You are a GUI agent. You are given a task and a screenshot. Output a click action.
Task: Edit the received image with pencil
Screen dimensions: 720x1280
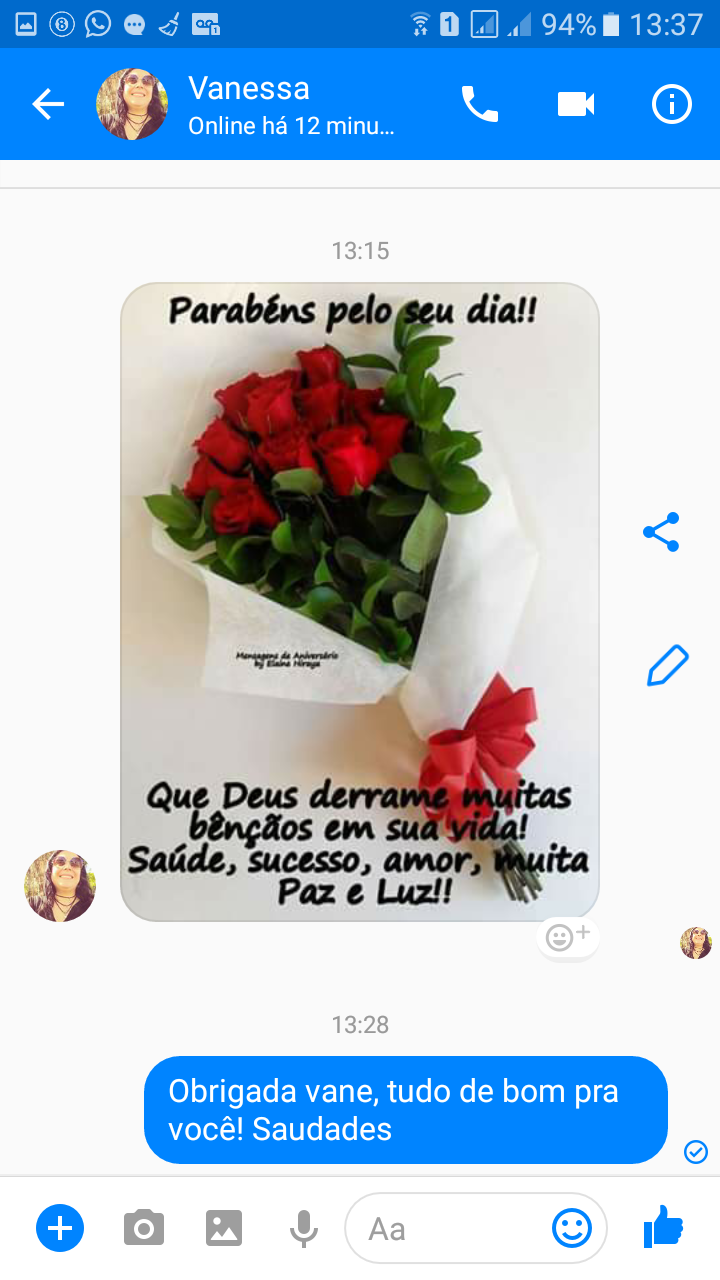(667, 665)
